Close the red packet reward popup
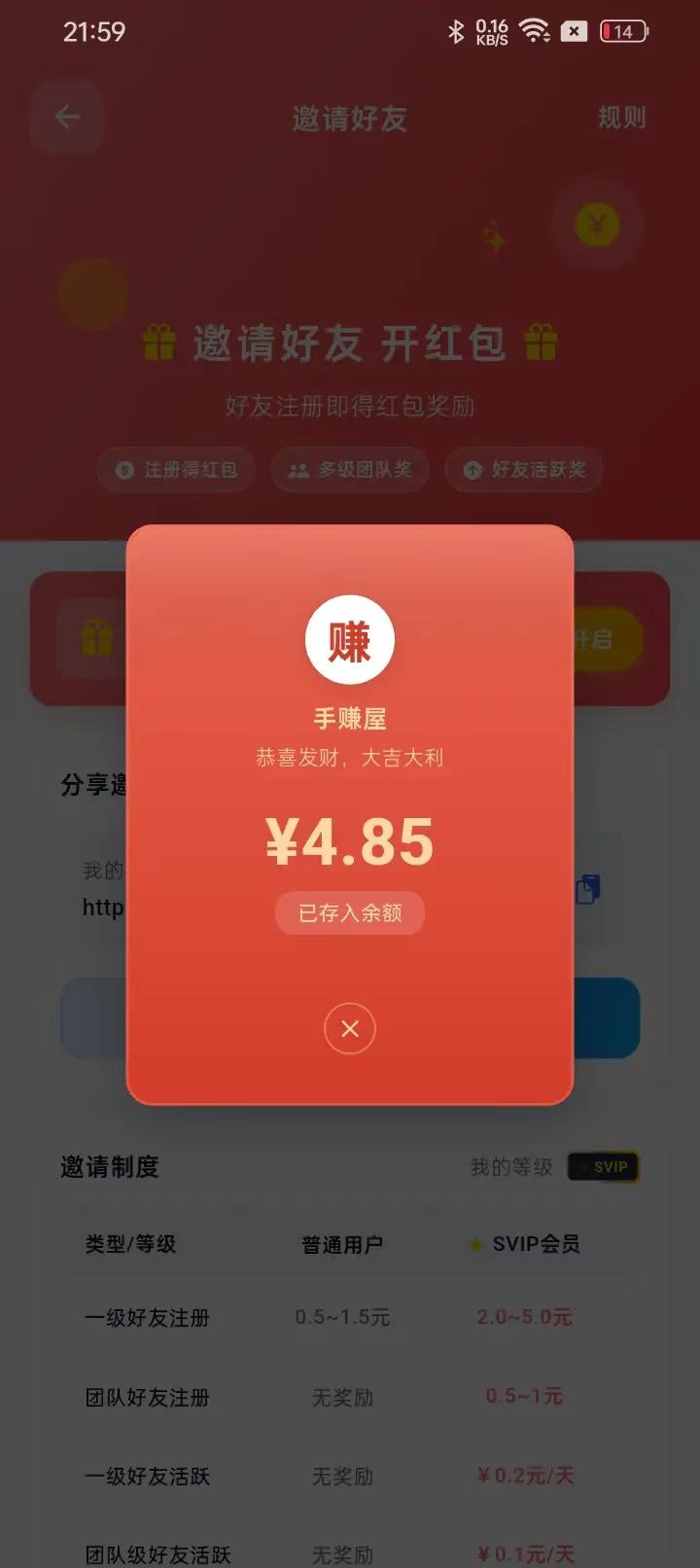The image size is (700, 1568). (x=350, y=1028)
